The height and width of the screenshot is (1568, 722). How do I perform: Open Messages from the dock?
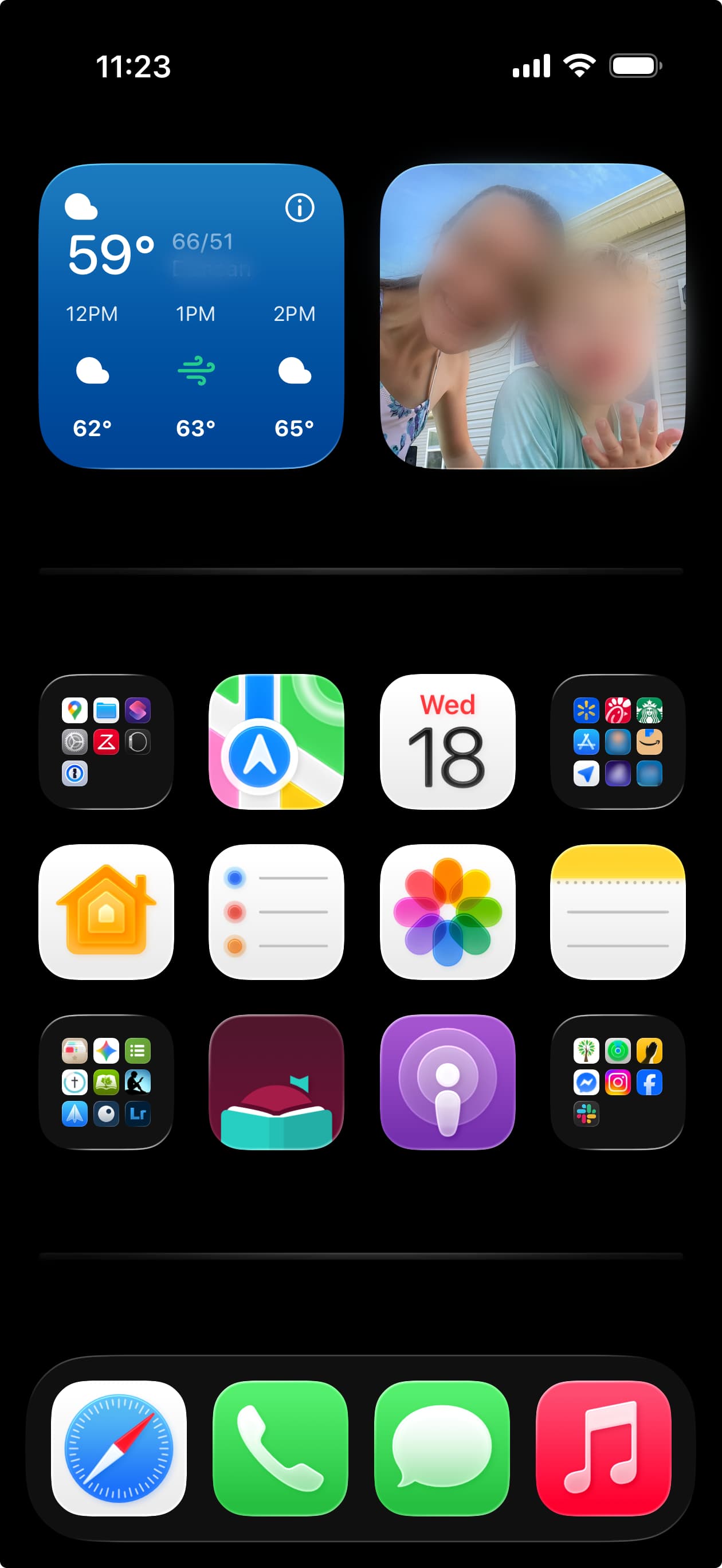(442, 1448)
